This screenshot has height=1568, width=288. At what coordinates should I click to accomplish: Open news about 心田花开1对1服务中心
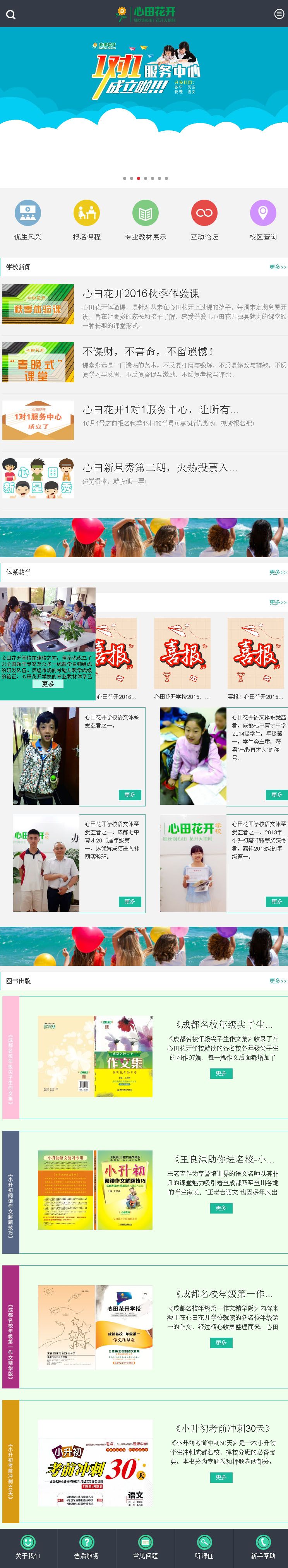161,410
